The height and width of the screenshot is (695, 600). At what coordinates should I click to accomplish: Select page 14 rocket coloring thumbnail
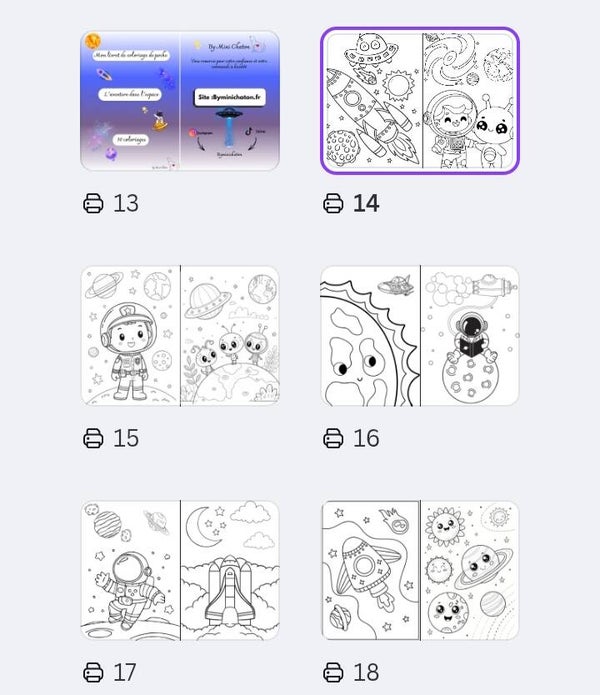420,101
